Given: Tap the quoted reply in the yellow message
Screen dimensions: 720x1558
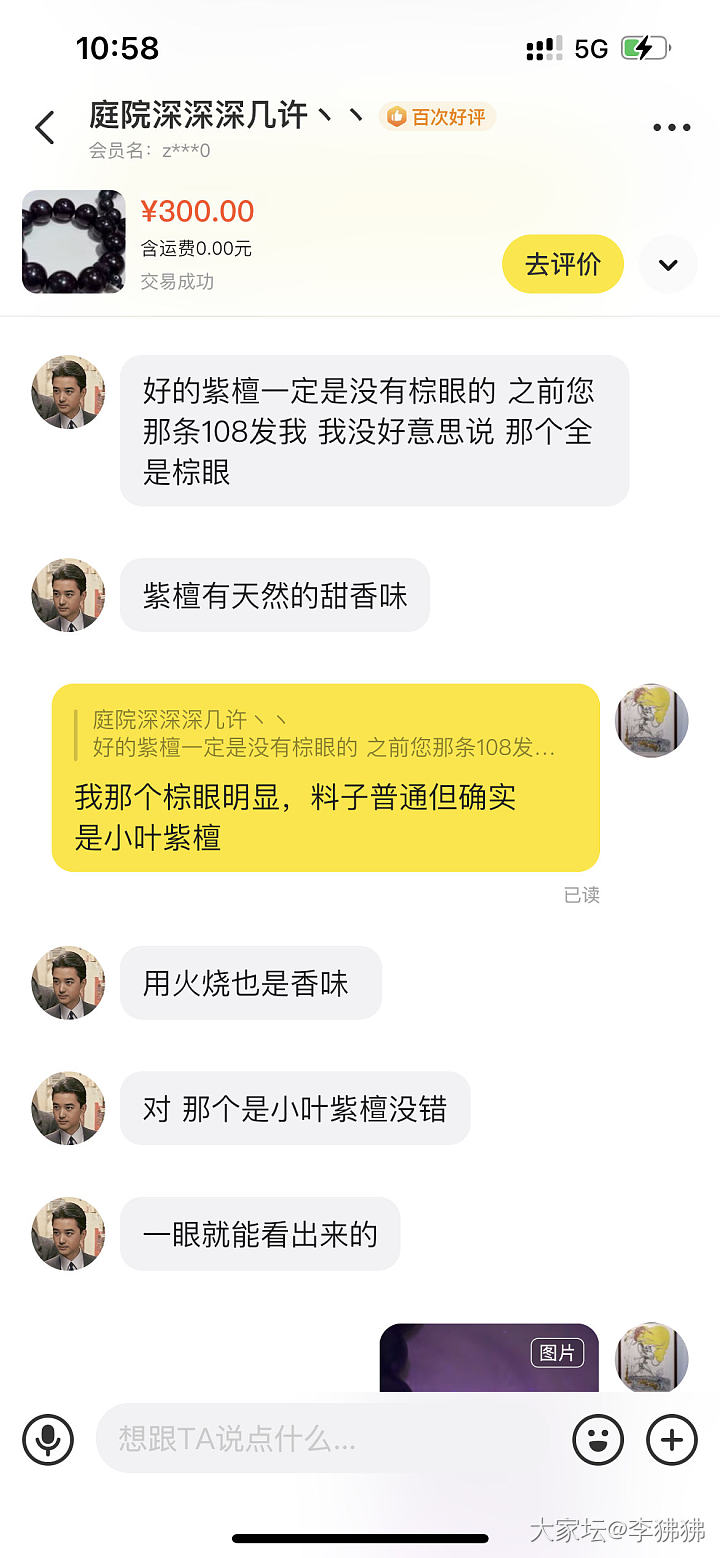Looking at the screenshot, I should click(320, 733).
